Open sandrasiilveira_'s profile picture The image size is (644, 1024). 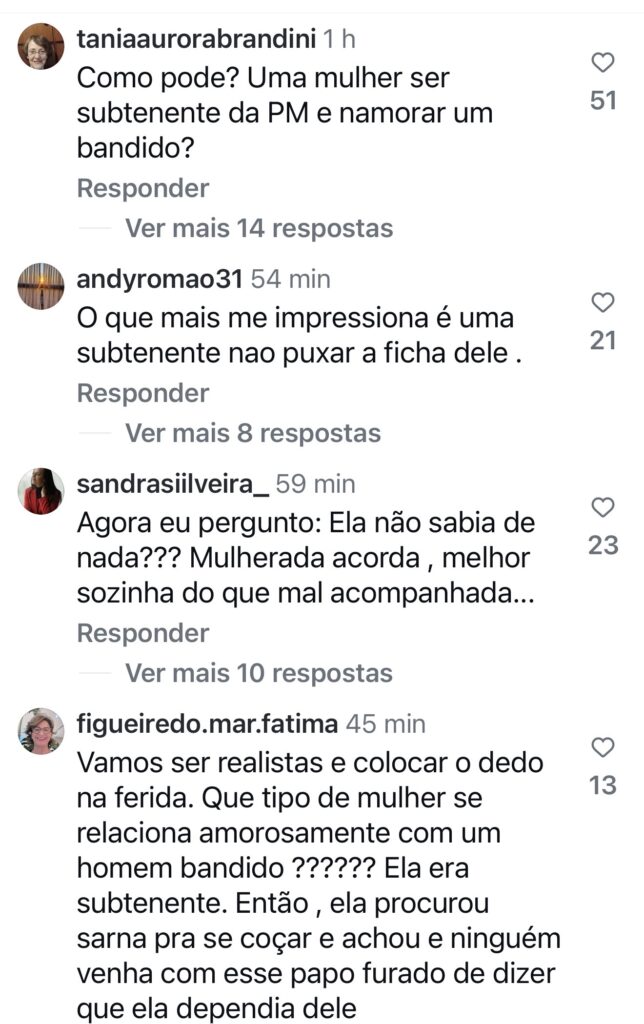(x=41, y=491)
